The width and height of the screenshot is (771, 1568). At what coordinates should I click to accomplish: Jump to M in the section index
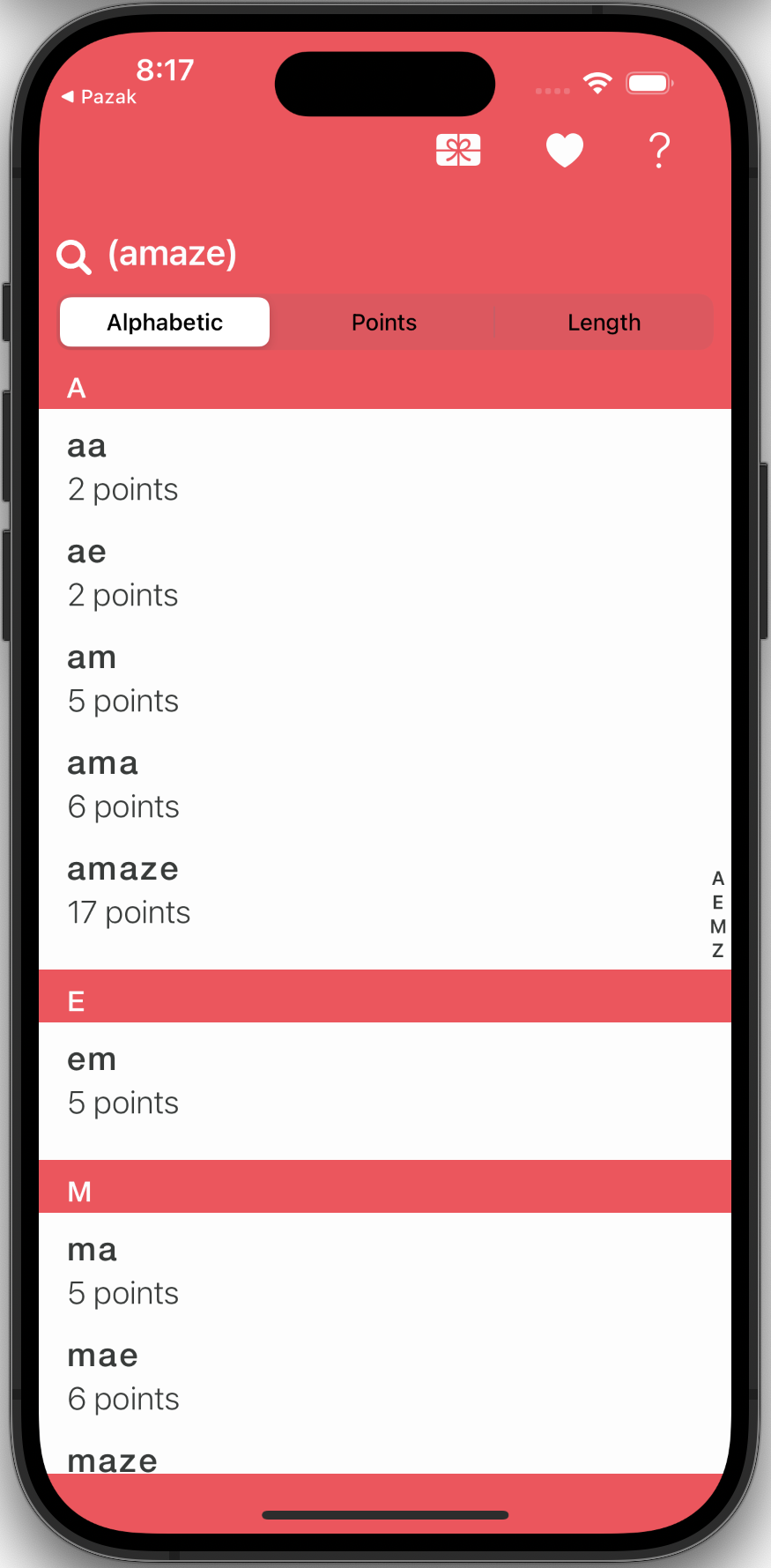pyautogui.click(x=718, y=926)
